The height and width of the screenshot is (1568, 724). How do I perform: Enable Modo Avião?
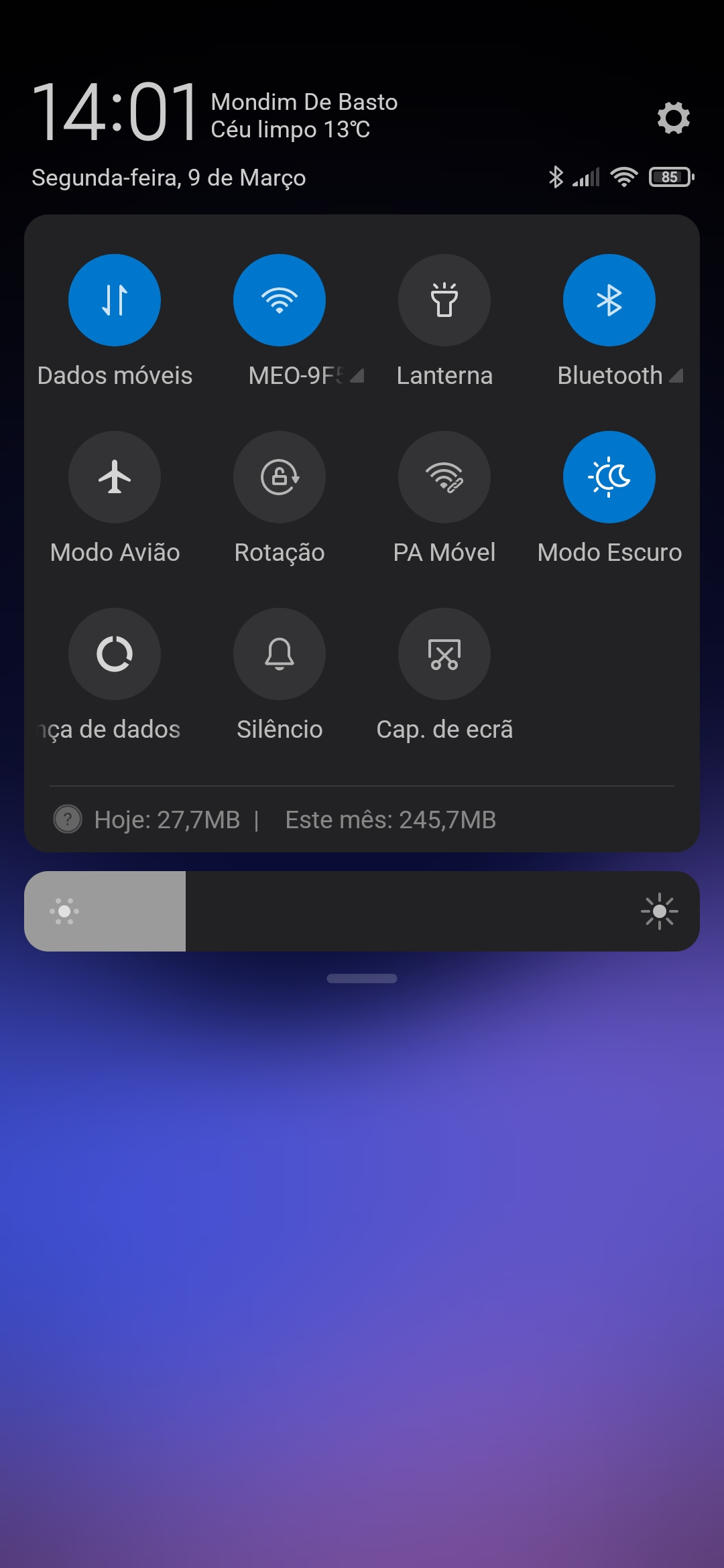[115, 477]
